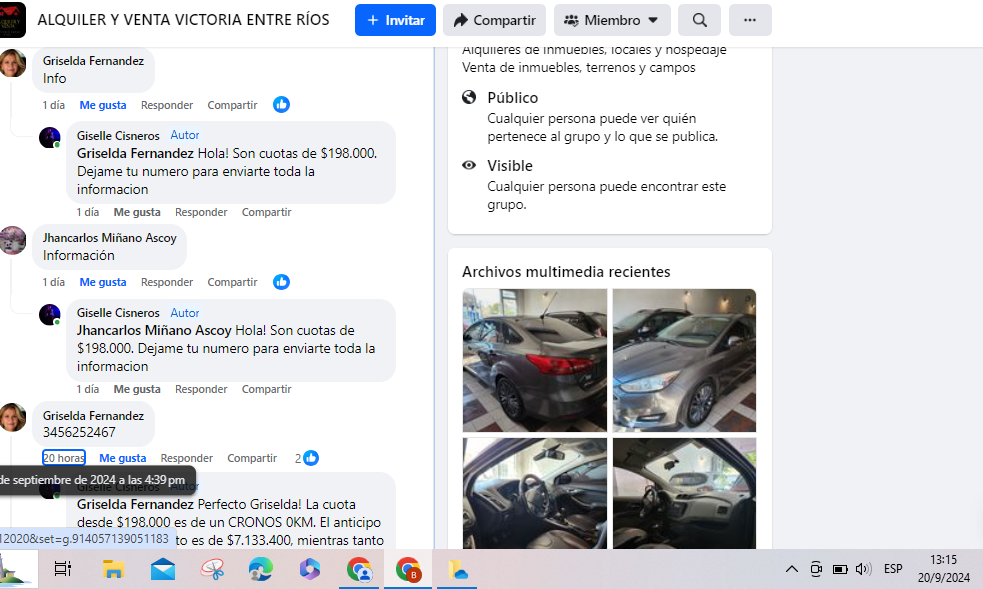Open Jhancarlos Miñano Ascoy's profile
Viewport: 983px width, 589px height.
(109, 238)
